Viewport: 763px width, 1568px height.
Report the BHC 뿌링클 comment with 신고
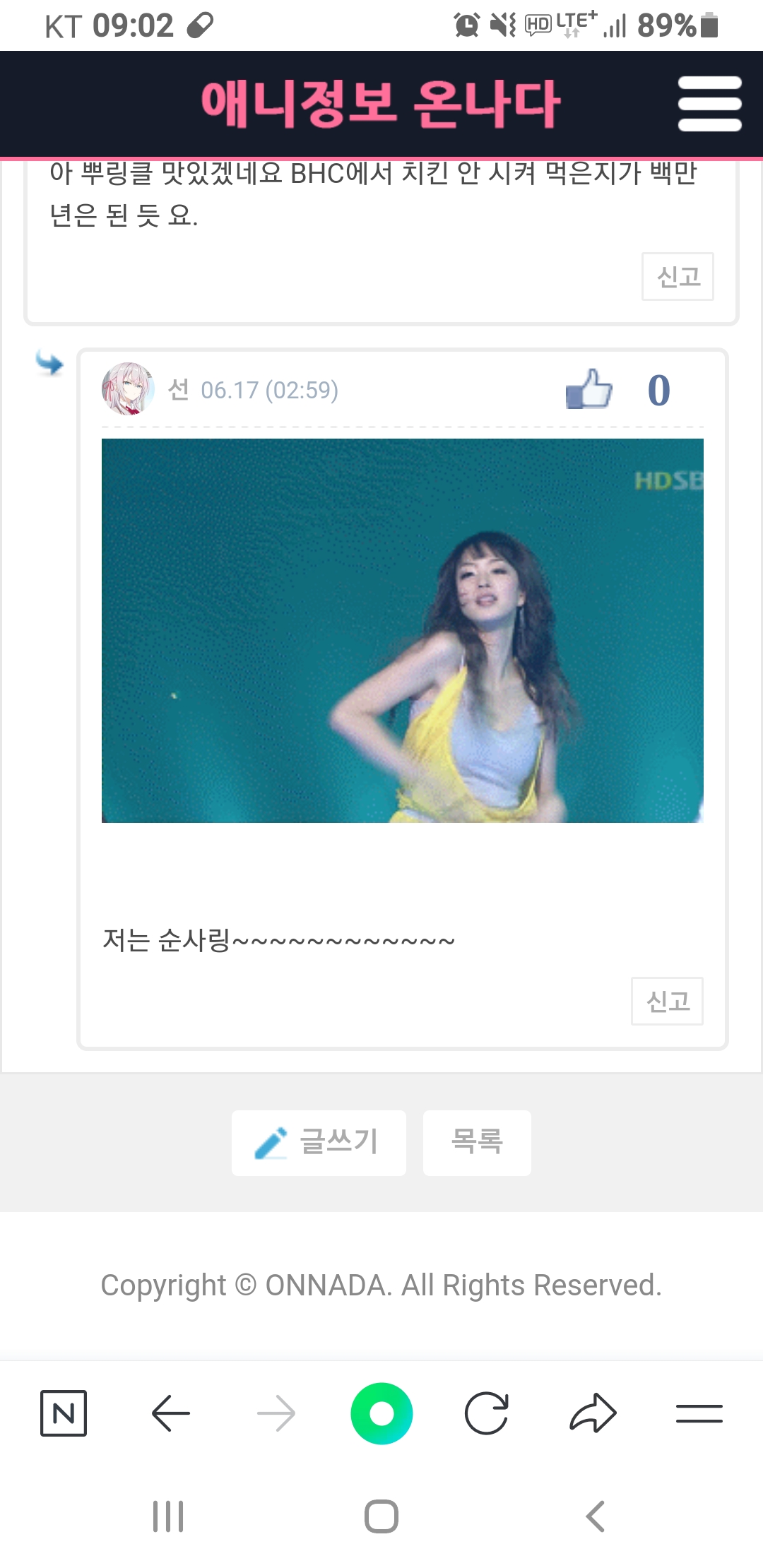coord(677,276)
